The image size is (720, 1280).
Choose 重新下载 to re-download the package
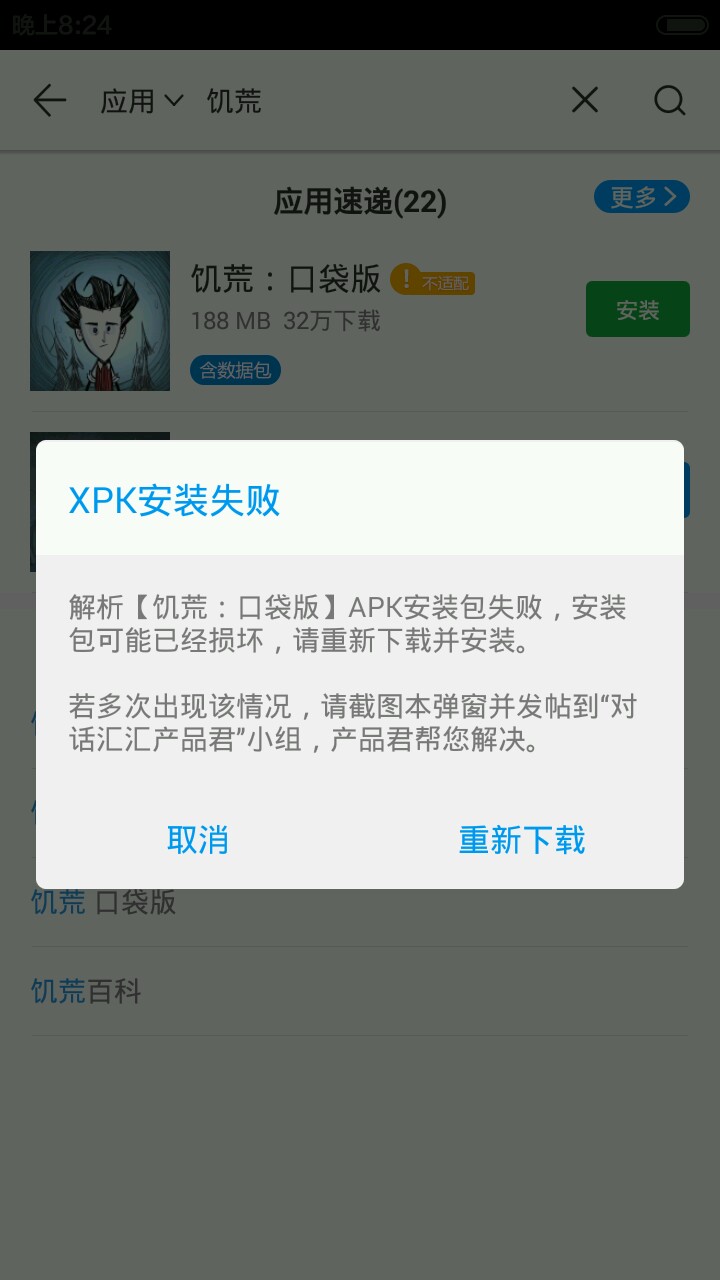coord(522,840)
